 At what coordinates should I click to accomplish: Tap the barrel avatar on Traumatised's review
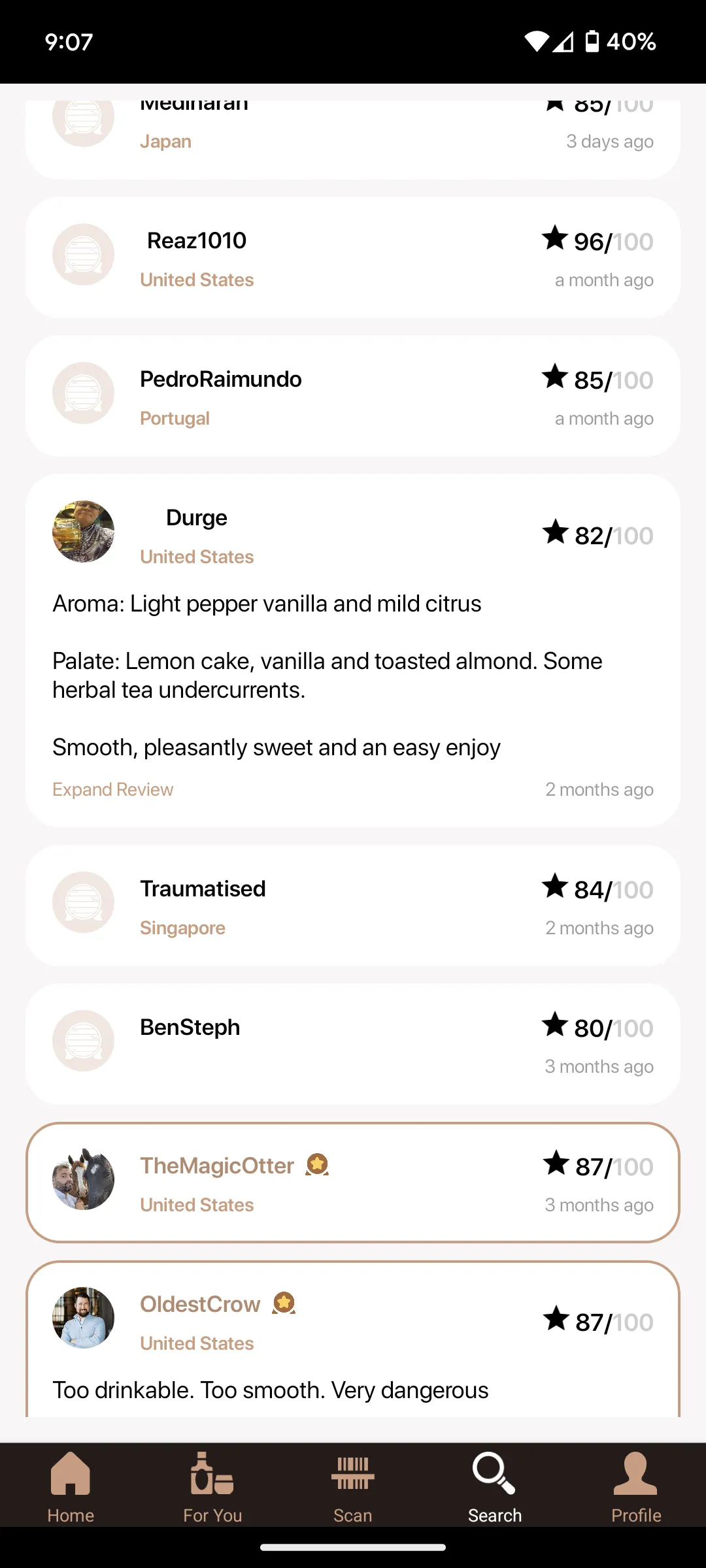pyautogui.click(x=83, y=904)
